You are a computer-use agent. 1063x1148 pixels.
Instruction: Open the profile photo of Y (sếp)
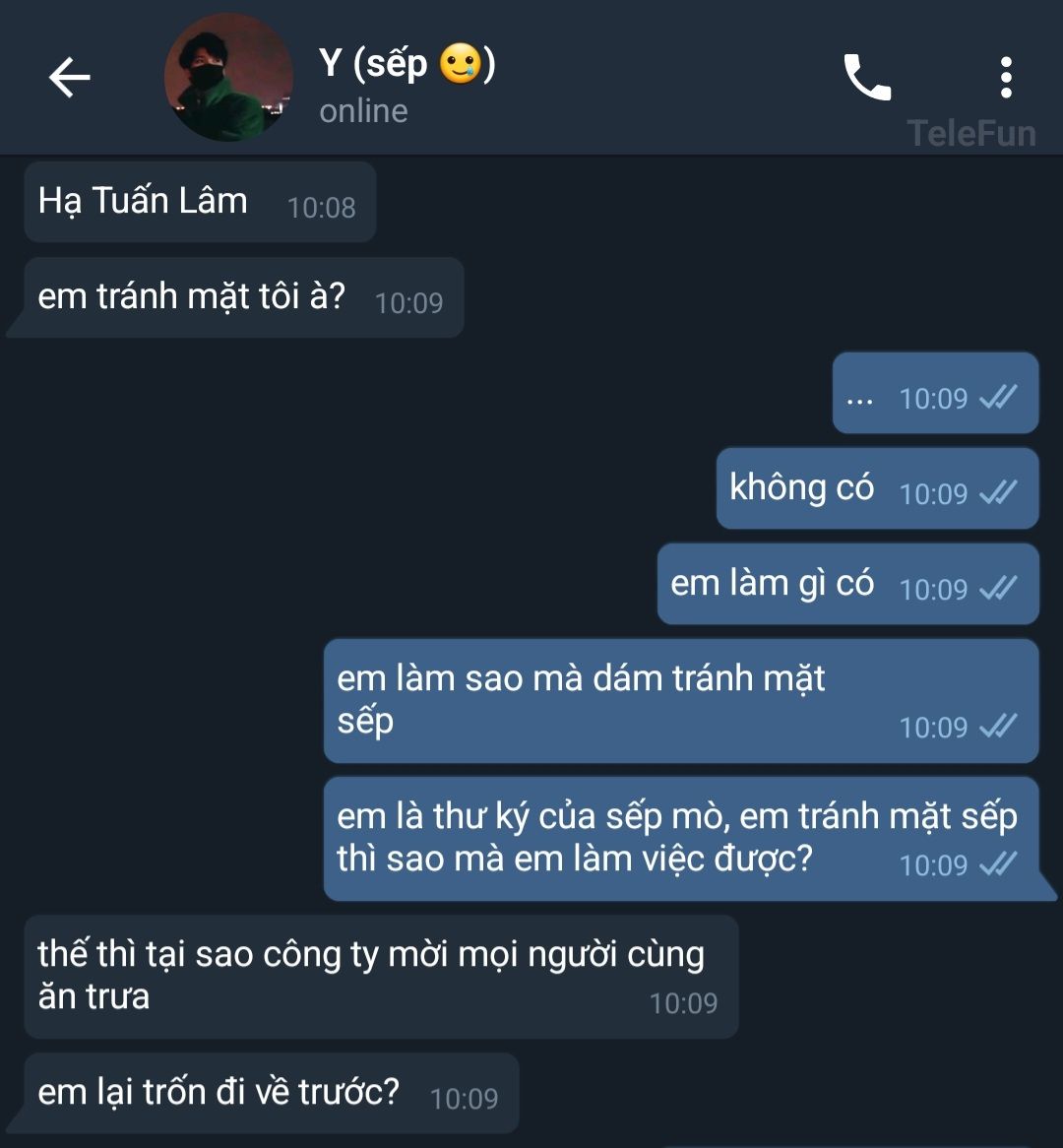pos(228,78)
